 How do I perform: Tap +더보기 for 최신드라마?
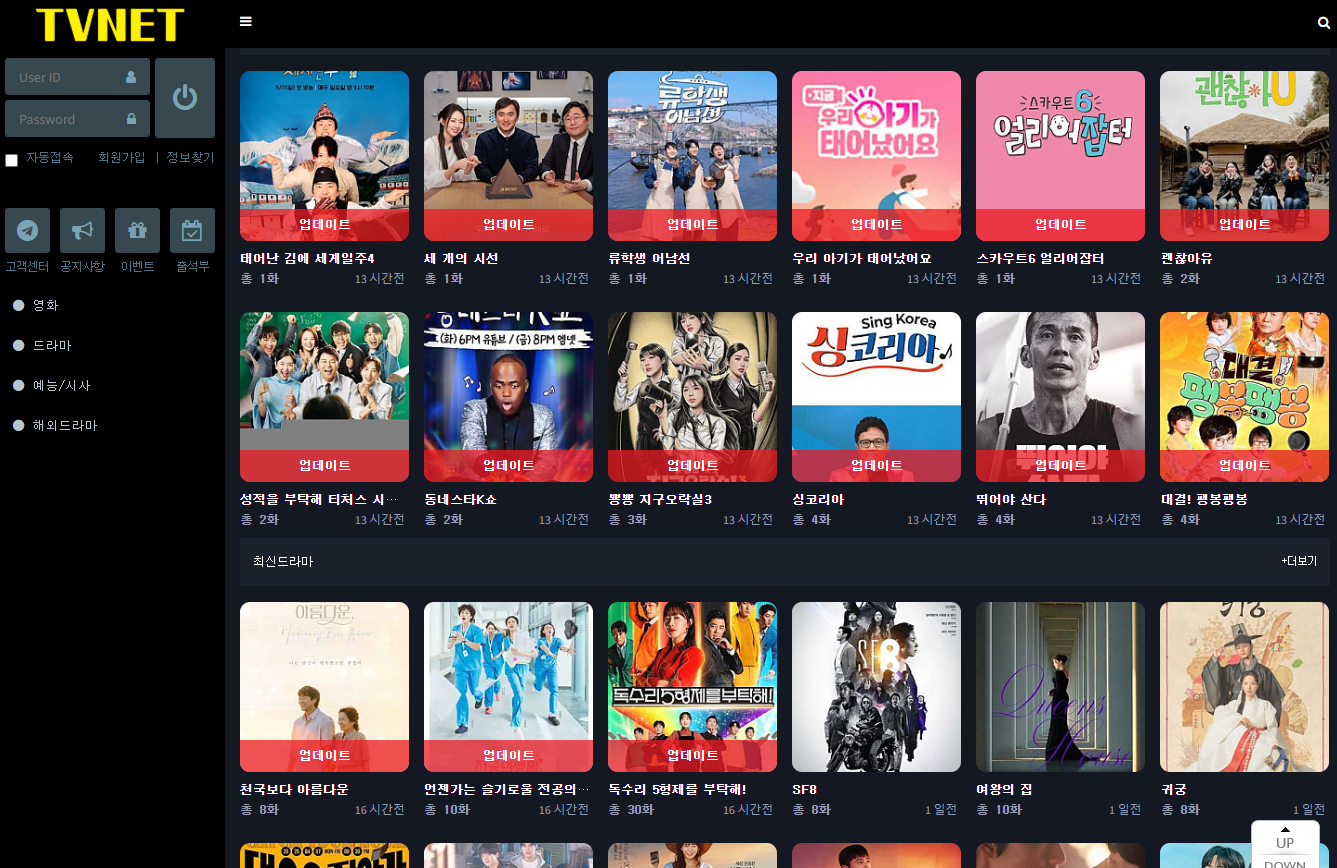[1298, 562]
